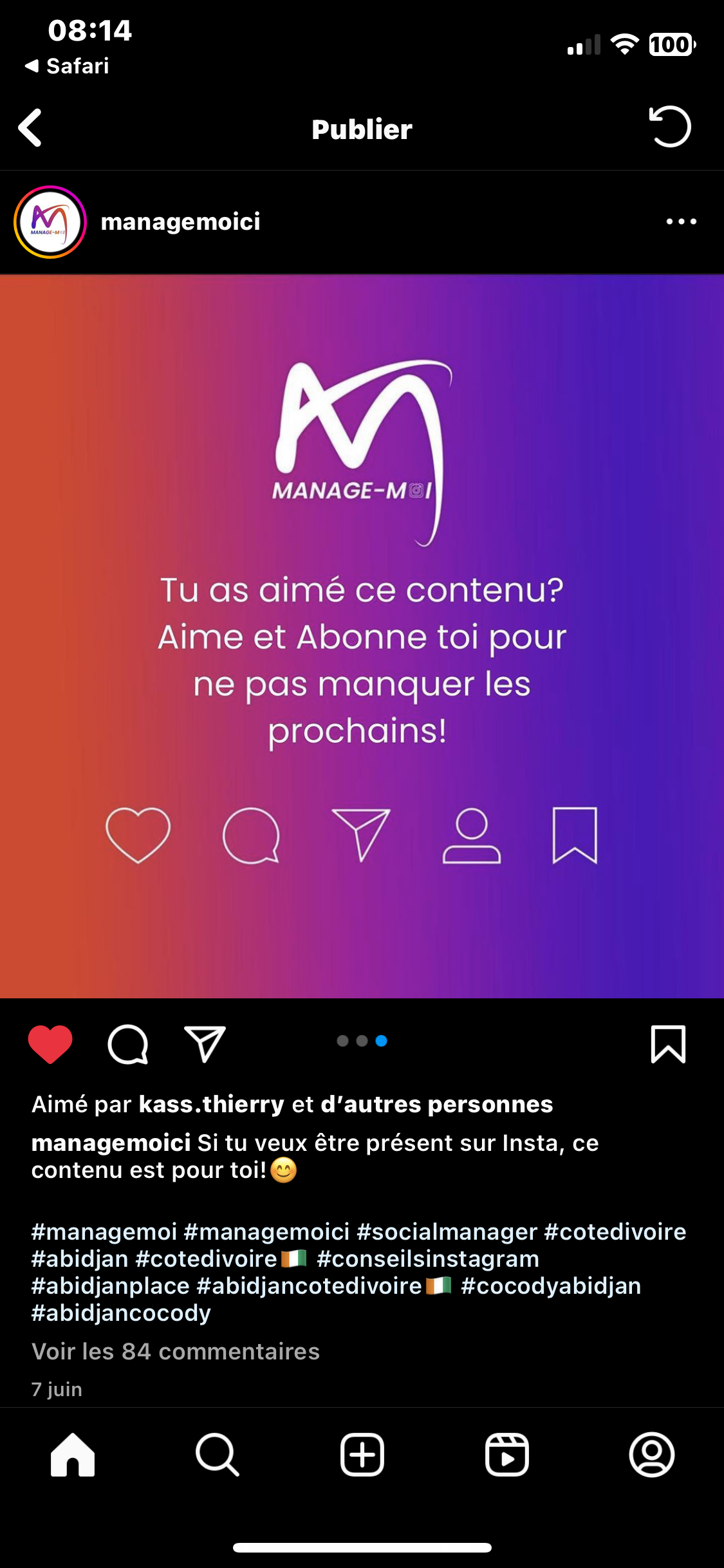The height and width of the screenshot is (1568, 724).
Task: View all 84 comments
Action: [176, 1352]
